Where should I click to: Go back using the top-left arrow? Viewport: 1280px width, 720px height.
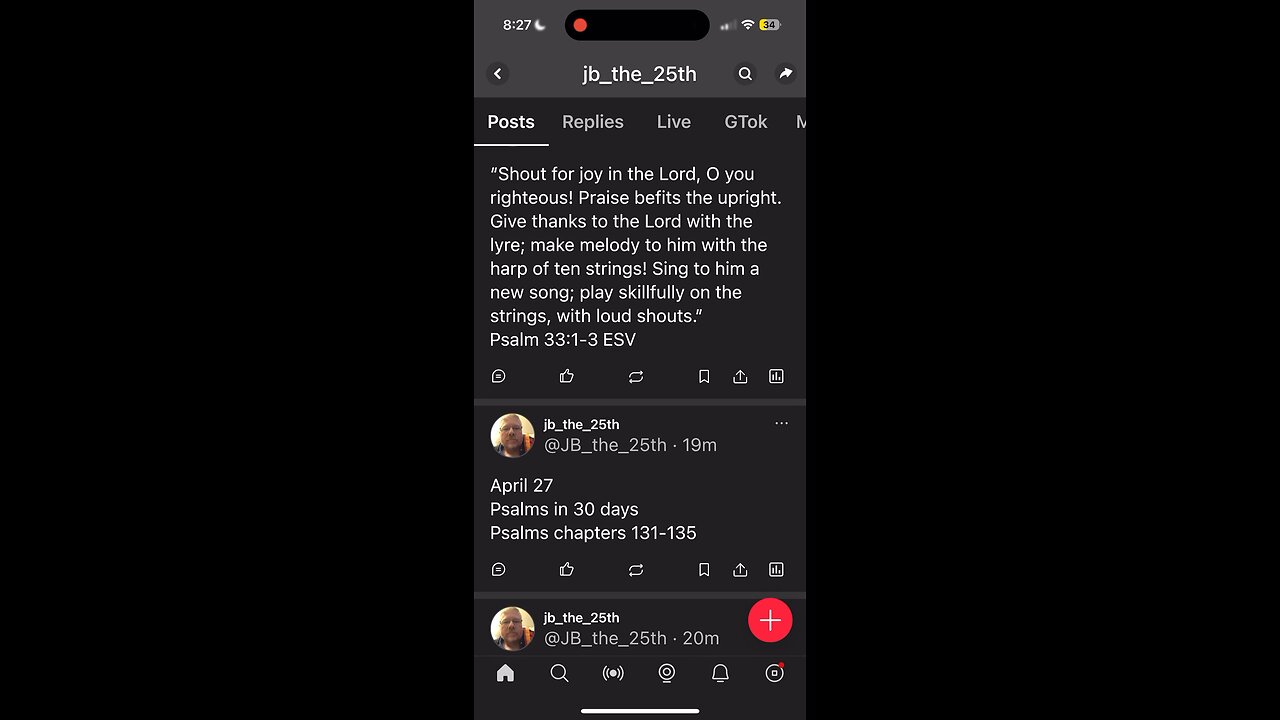point(498,73)
